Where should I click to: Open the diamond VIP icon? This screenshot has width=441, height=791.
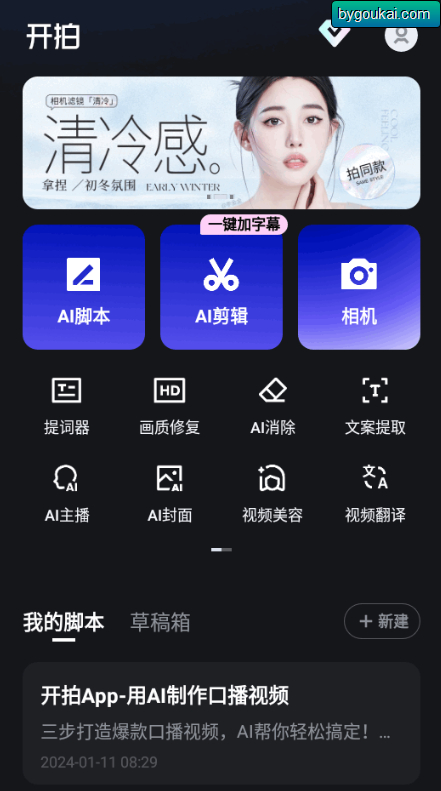334,33
